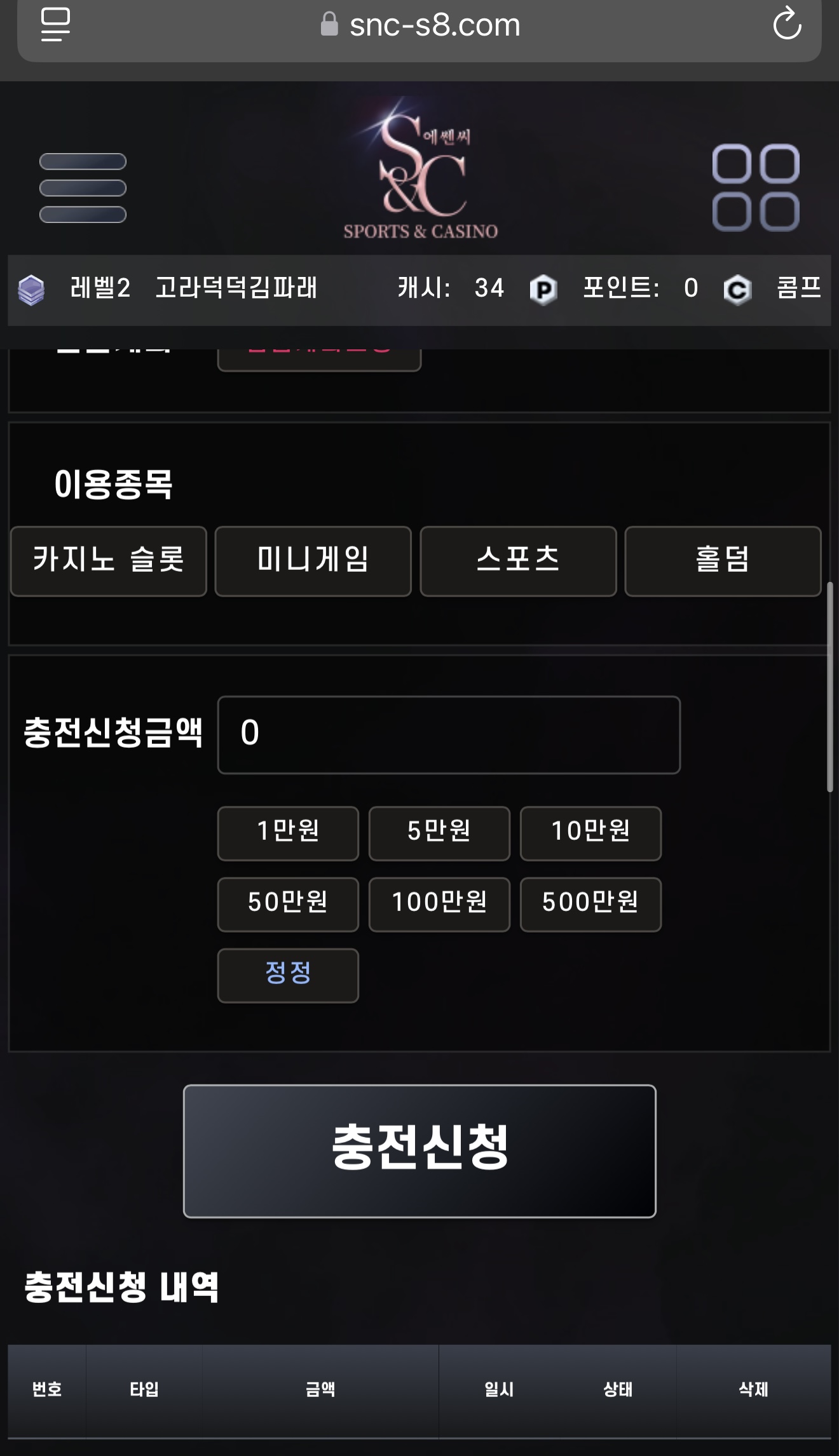Focus the 충전신청금액 amount field
Viewport: 839px width, 1456px height.
[x=449, y=734]
